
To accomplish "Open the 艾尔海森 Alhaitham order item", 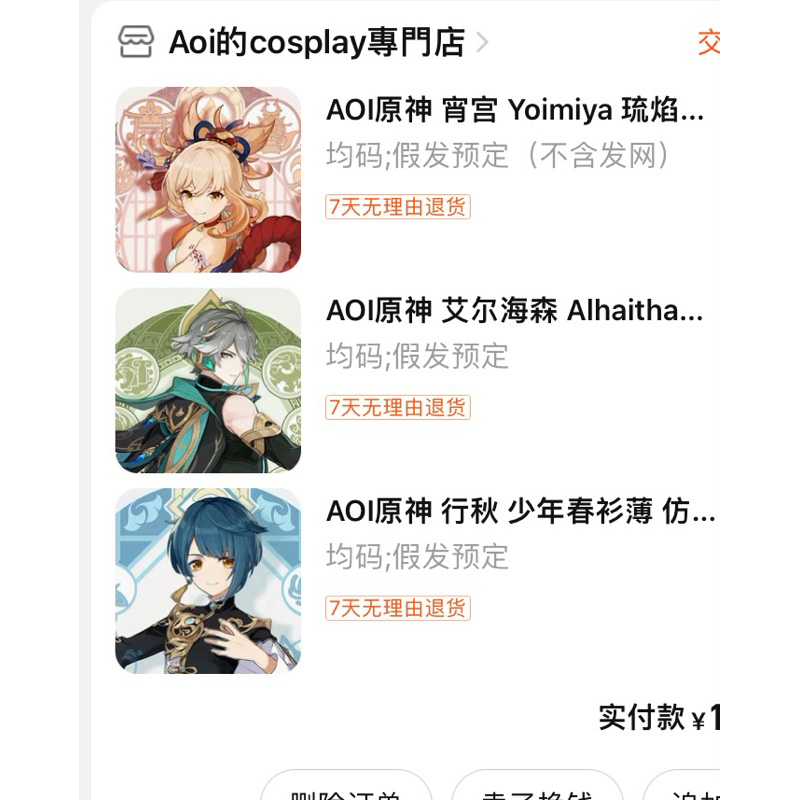I will tap(514, 311).
